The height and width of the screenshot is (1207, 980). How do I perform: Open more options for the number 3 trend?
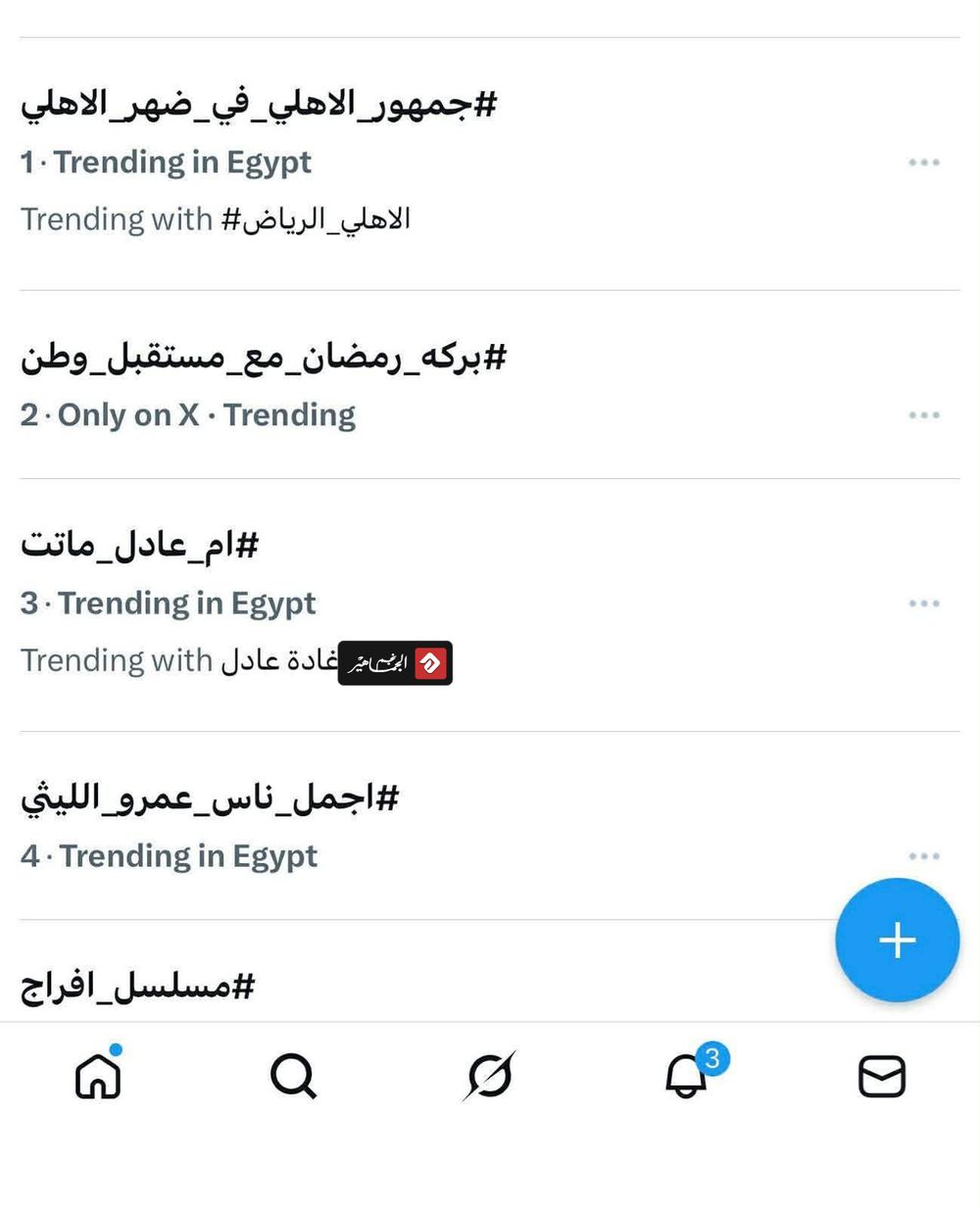[x=923, y=603]
